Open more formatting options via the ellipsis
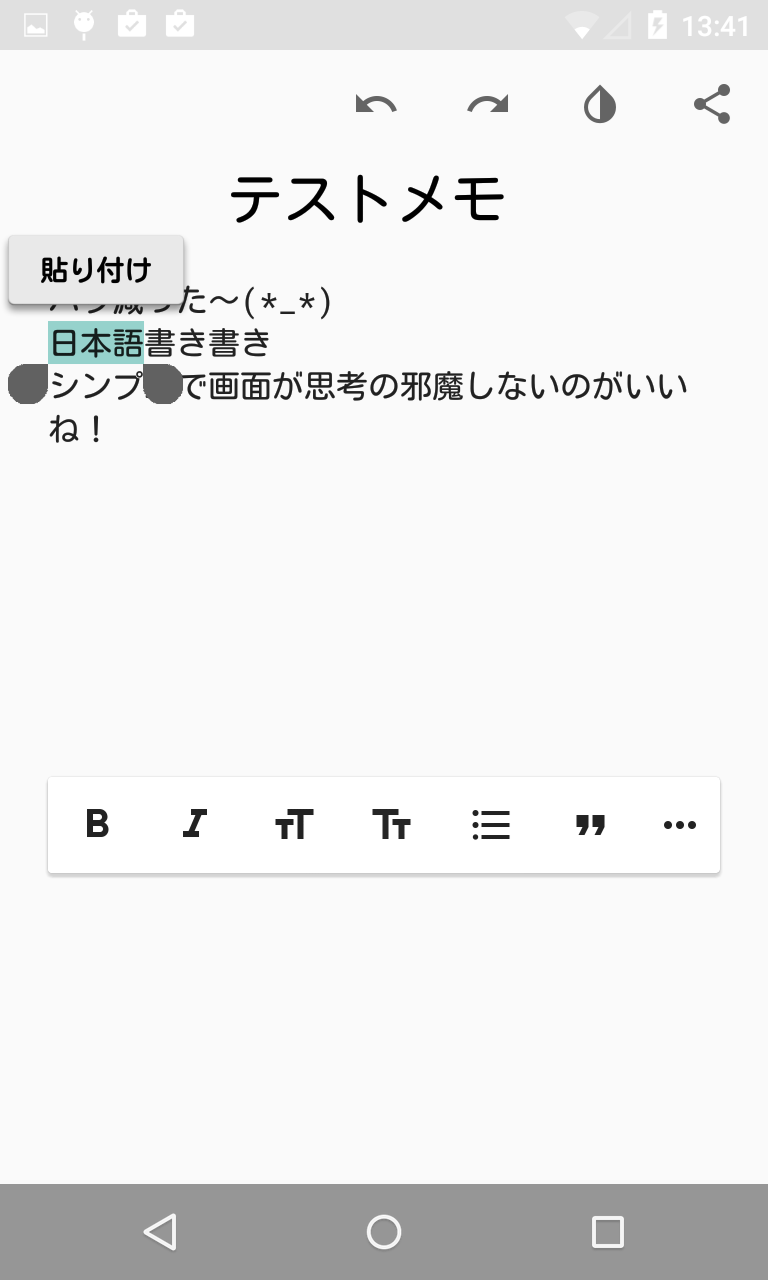Viewport: 768px width, 1280px height. 680,824
